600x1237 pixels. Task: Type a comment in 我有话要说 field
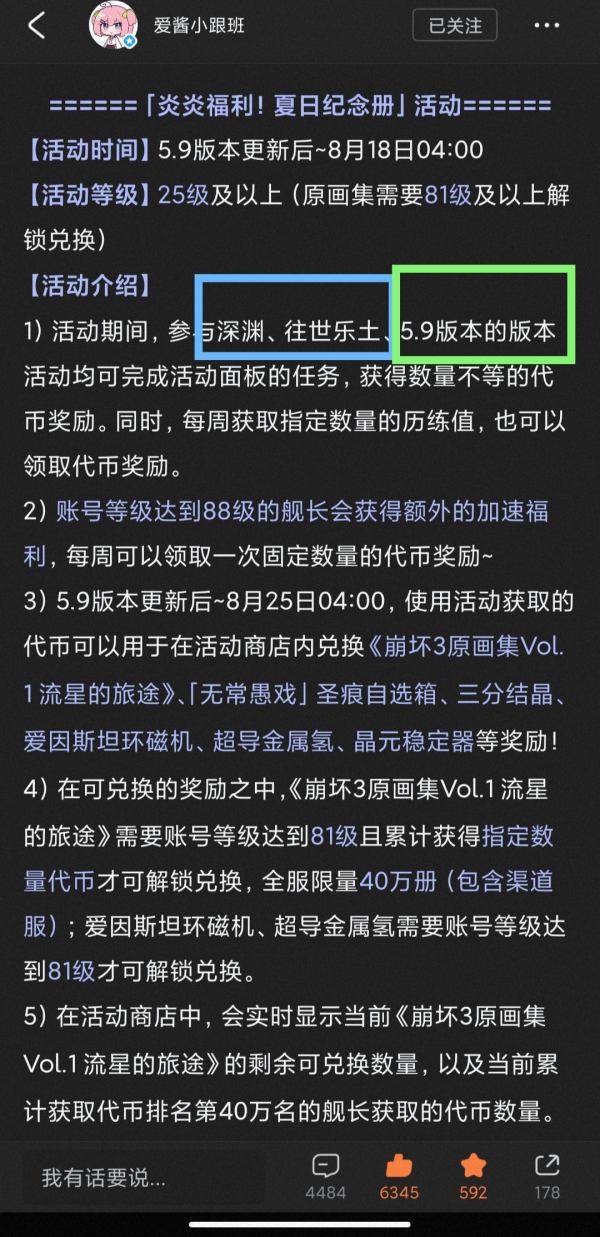tap(150, 1177)
